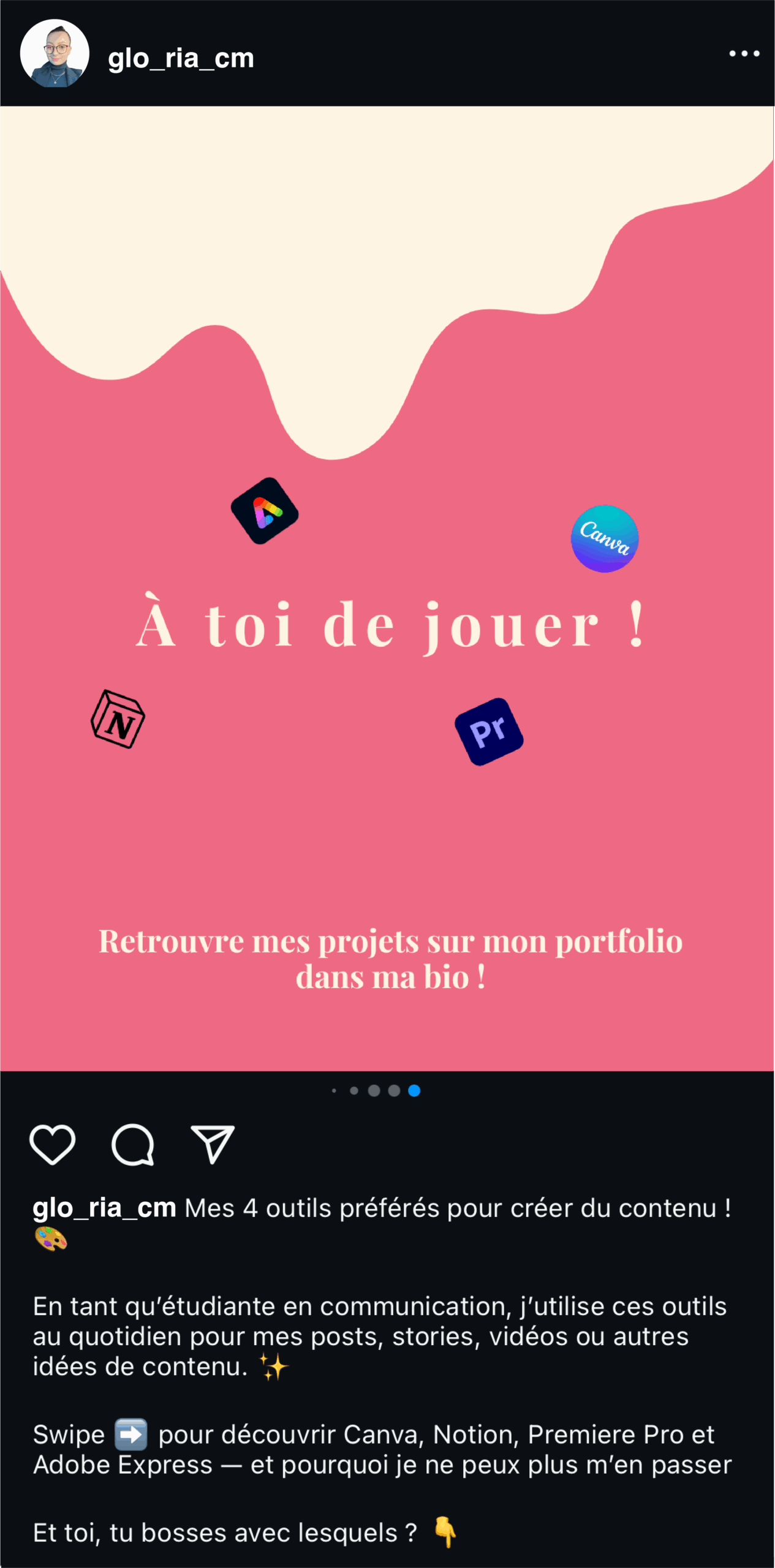Select the middle carousel indicator dot

coord(374,1090)
